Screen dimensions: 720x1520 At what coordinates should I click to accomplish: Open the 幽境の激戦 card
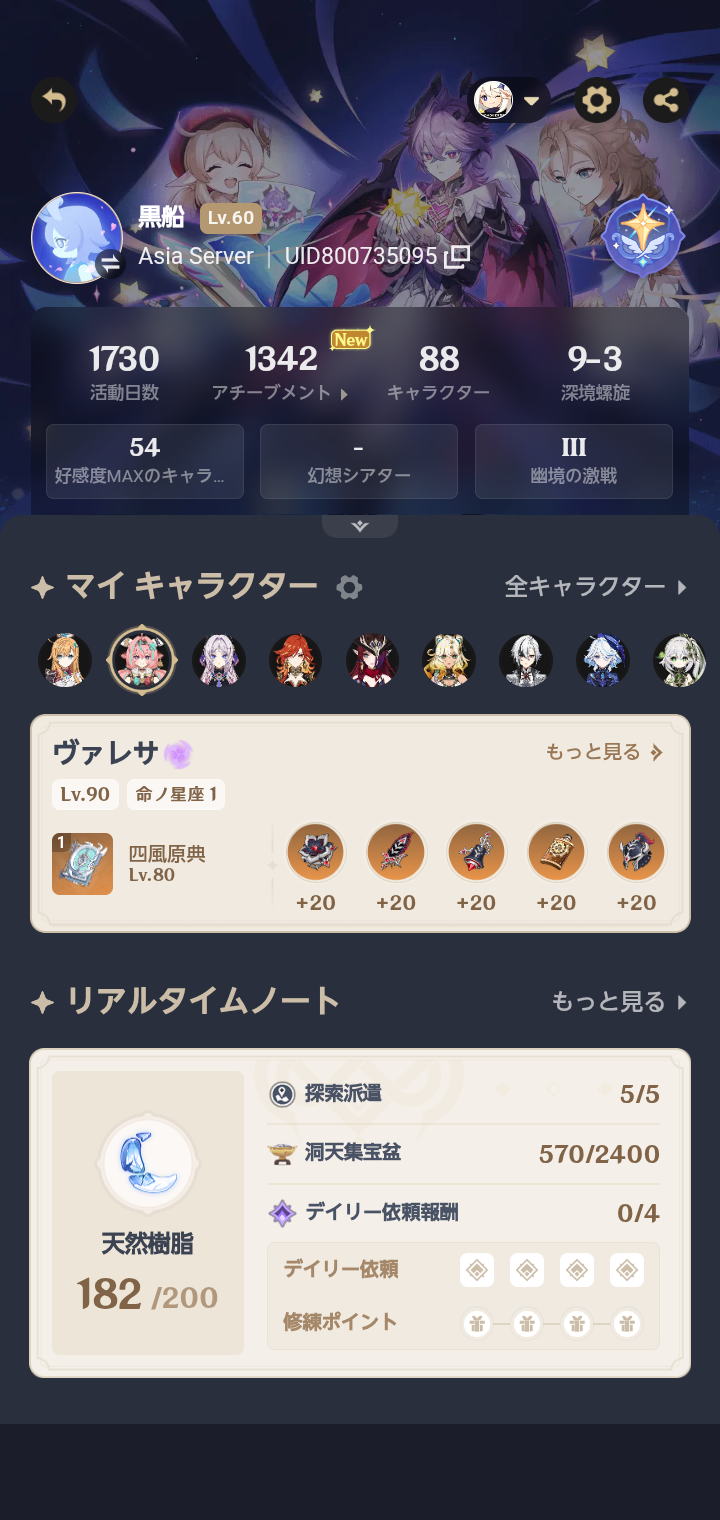coord(573,461)
